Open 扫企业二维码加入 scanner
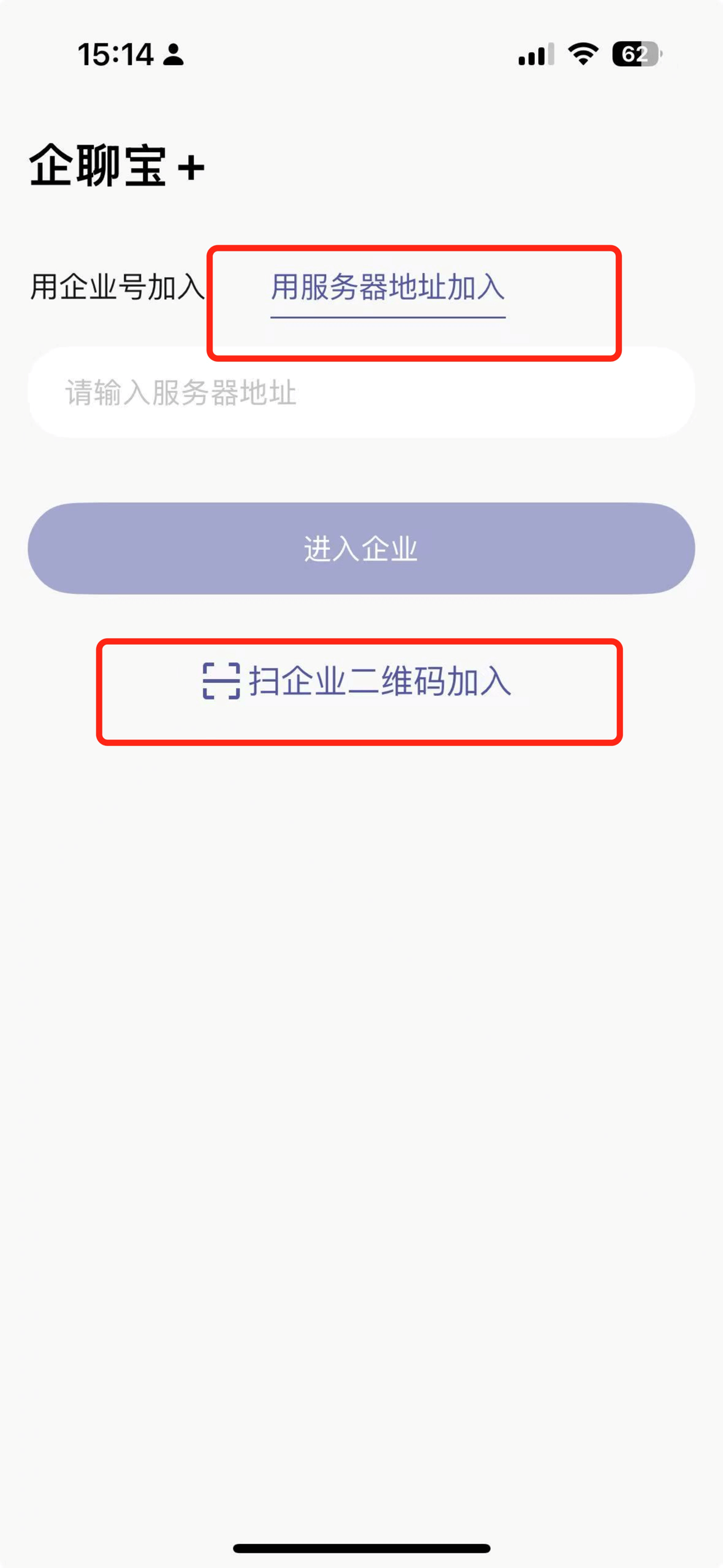Screen dimensions: 723x1568 click(x=358, y=681)
